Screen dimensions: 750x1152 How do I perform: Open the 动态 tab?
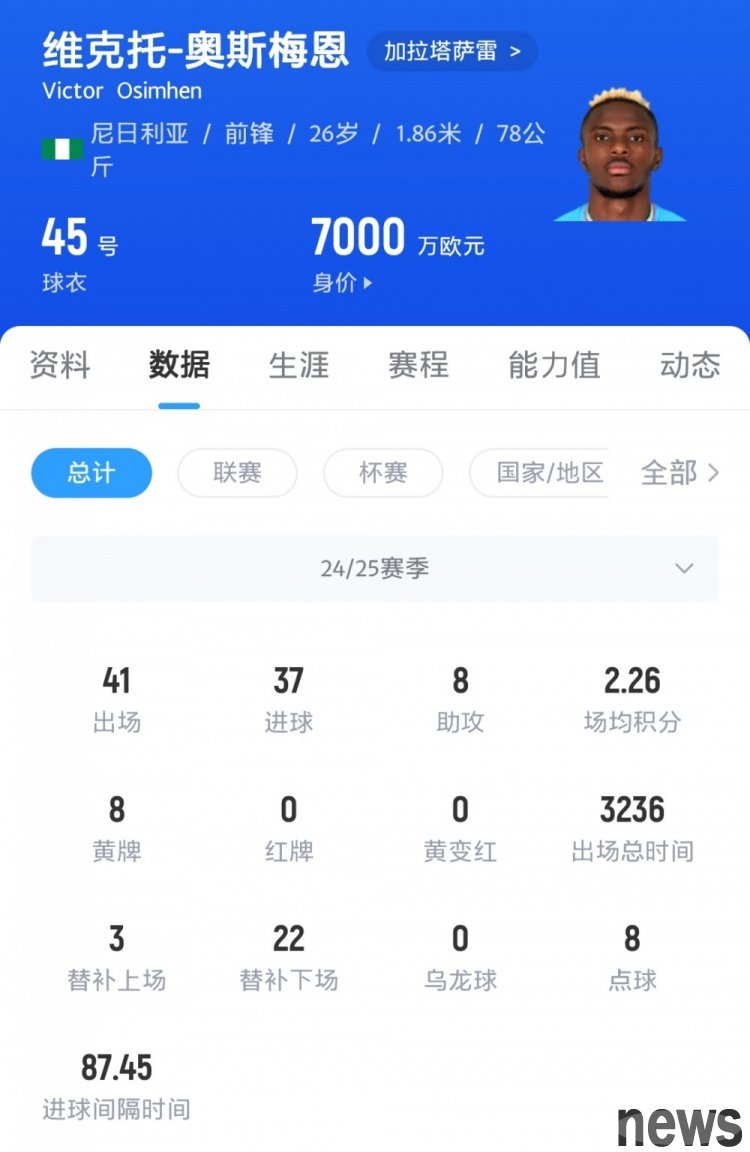click(x=690, y=365)
